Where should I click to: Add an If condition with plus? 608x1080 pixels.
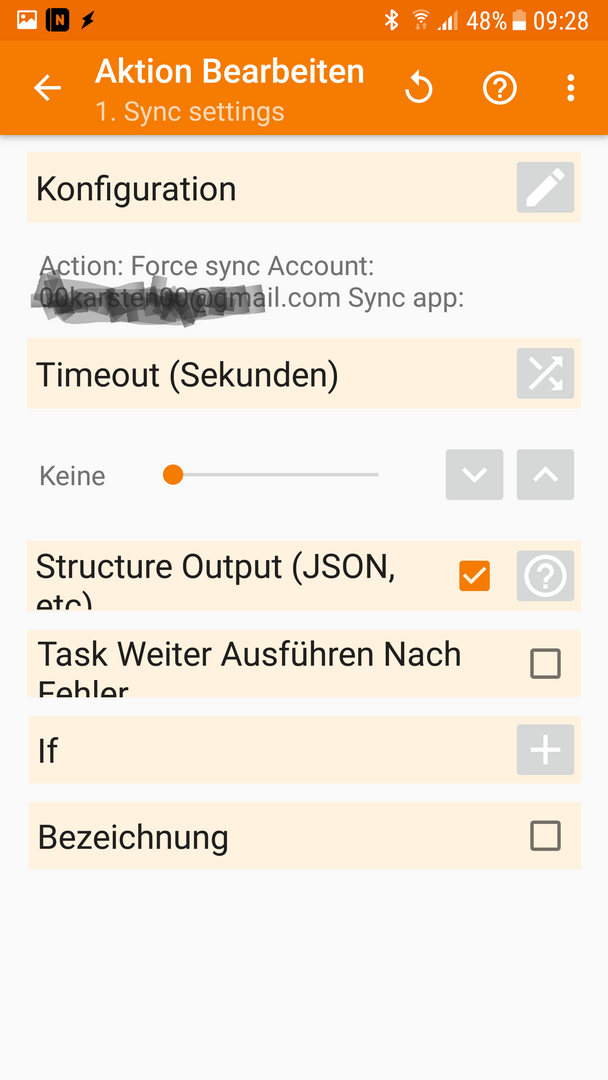pos(545,750)
